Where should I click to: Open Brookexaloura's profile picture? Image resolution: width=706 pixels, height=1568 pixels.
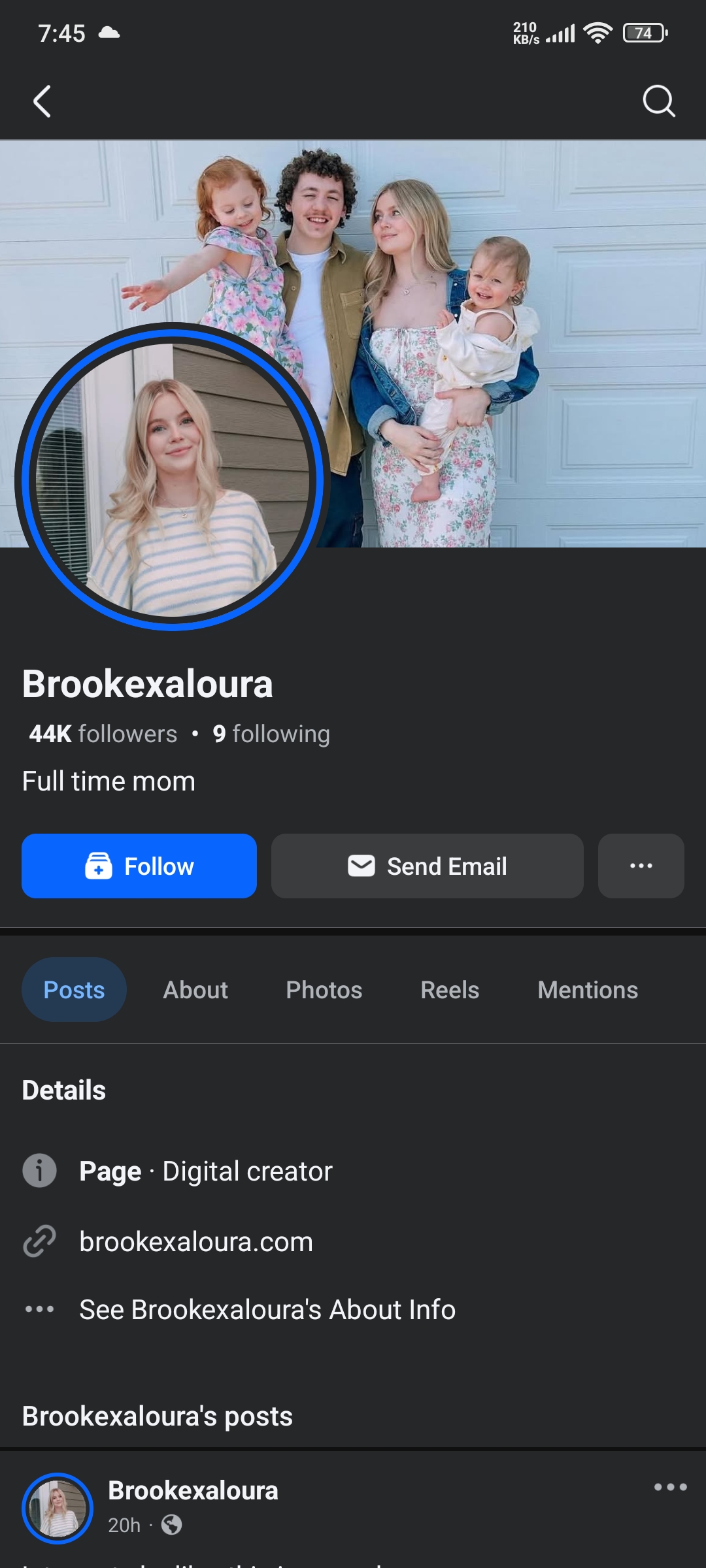coord(173,478)
